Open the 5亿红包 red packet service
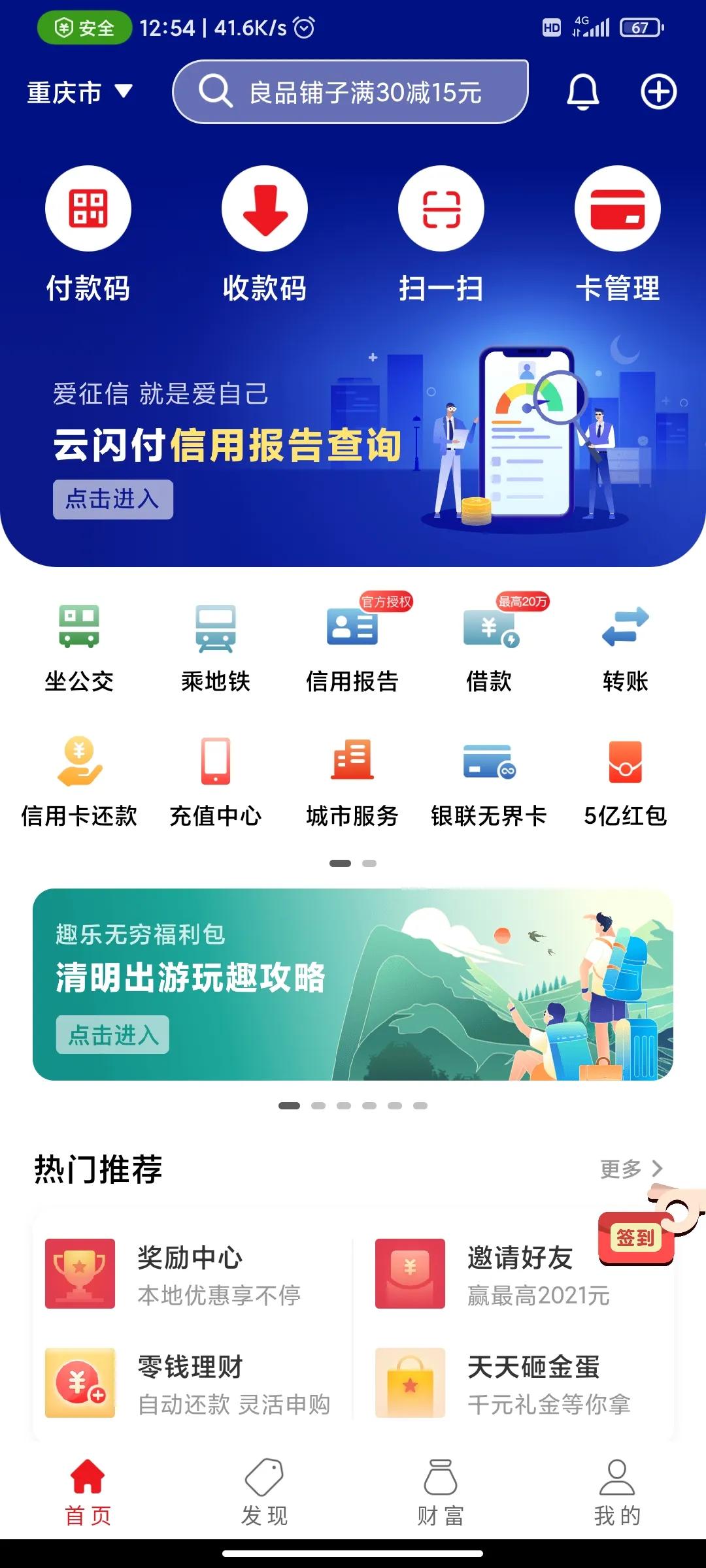 624,777
